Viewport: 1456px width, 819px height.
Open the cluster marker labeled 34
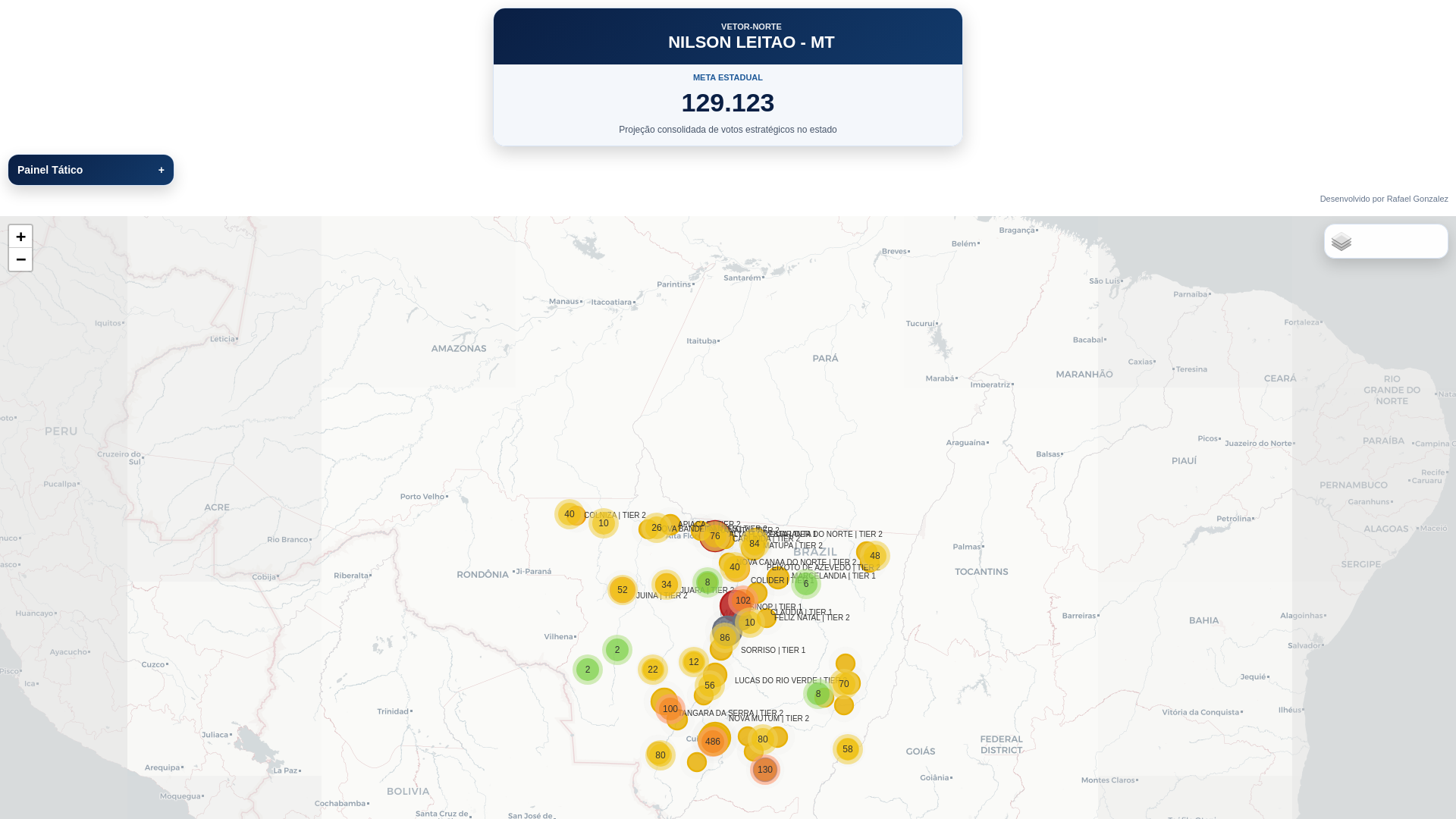click(666, 585)
